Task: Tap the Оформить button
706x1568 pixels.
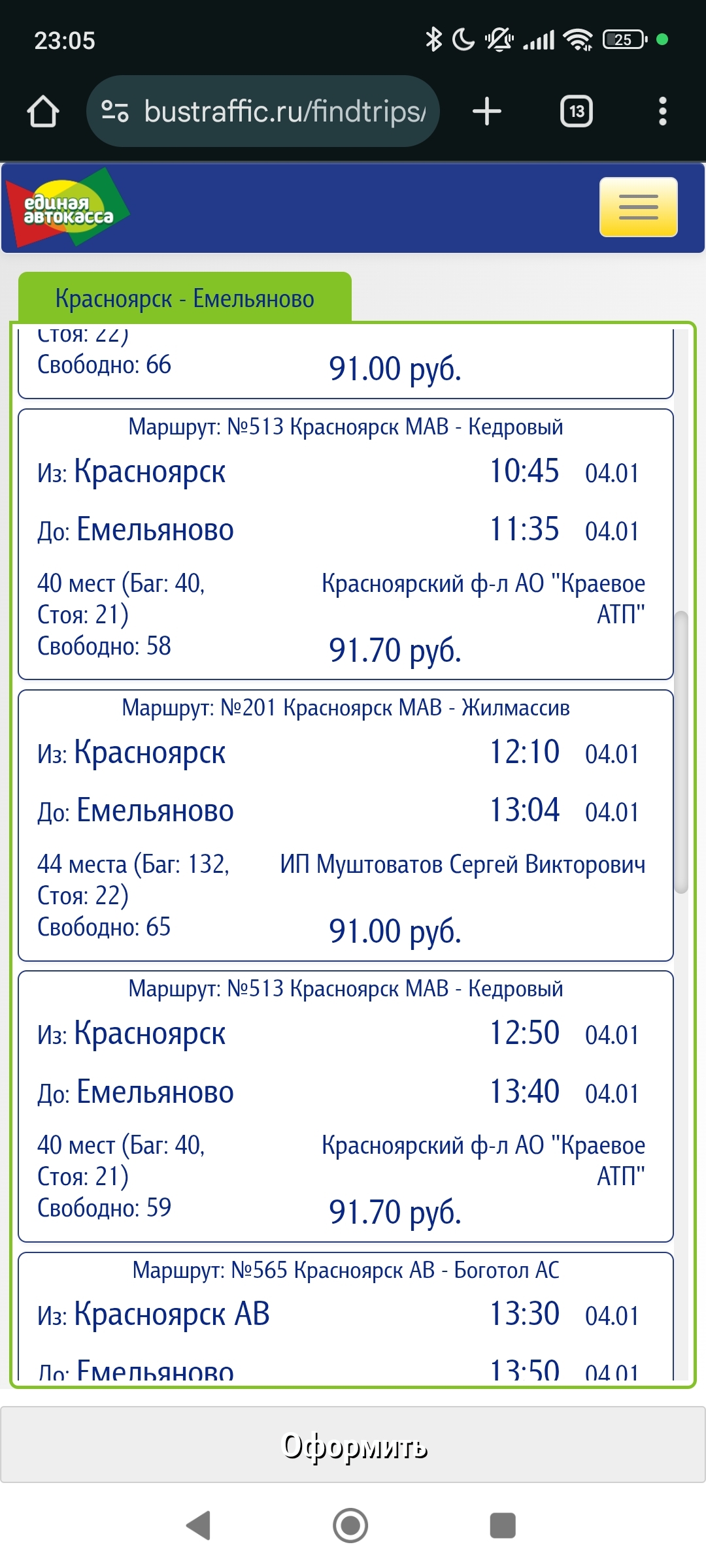Action: 353,1445
